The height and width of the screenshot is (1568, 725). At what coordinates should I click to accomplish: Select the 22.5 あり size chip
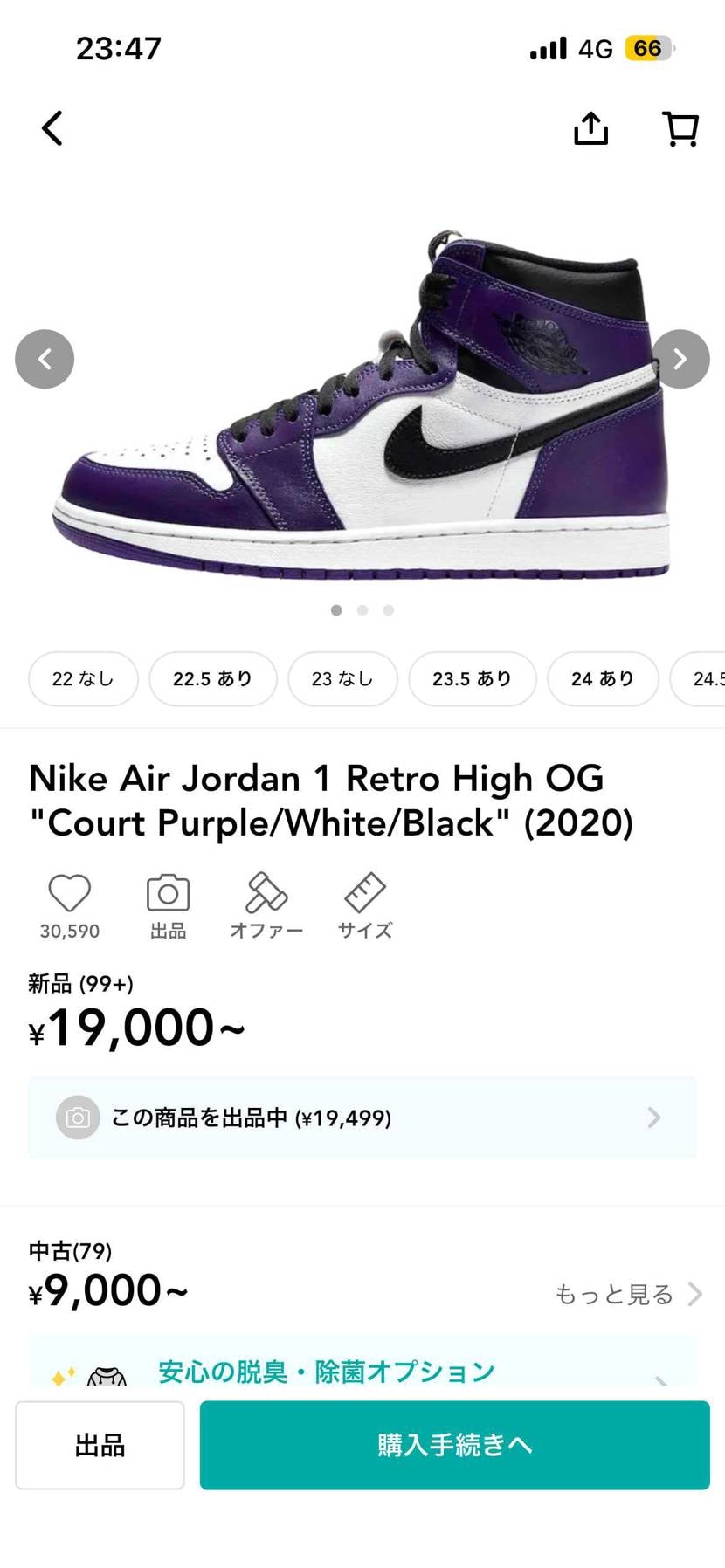[213, 678]
